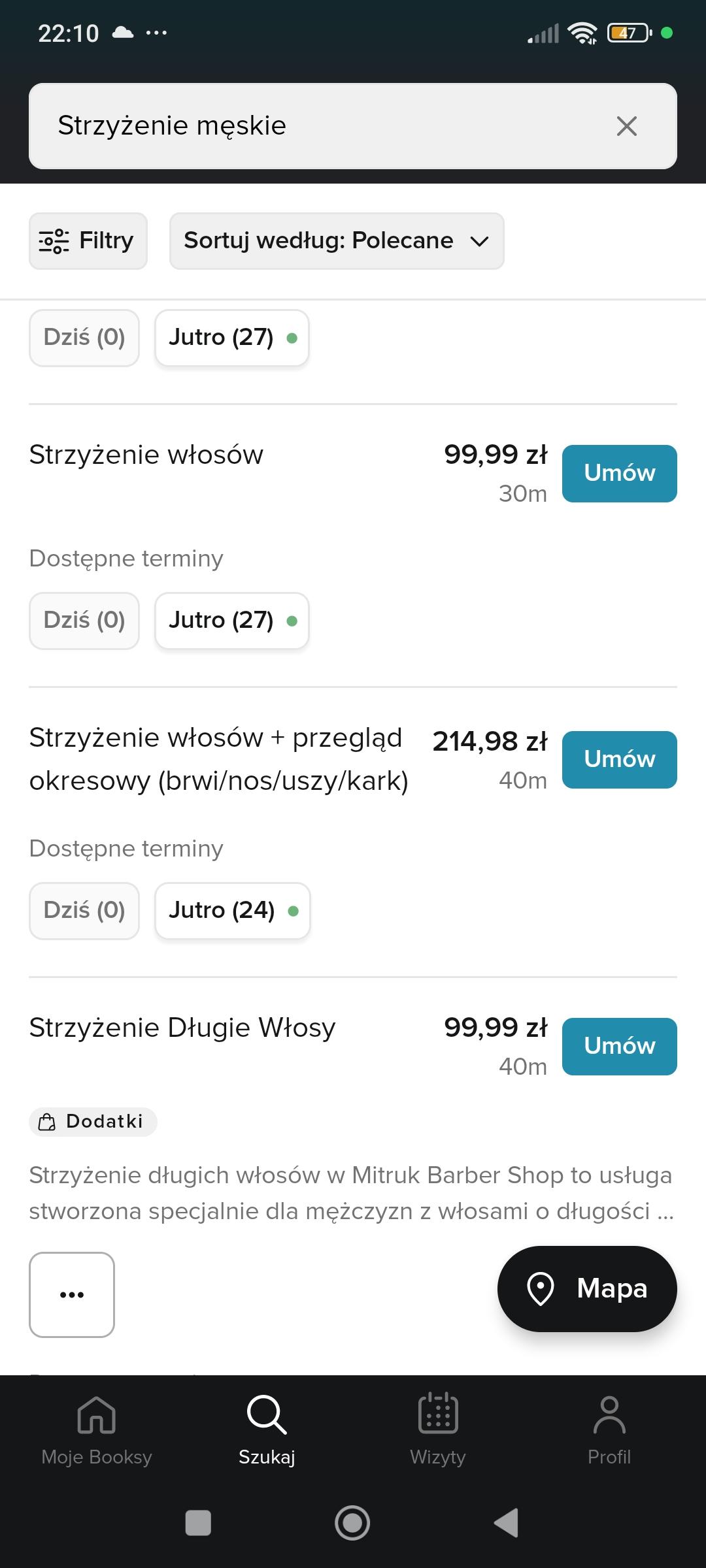Book Strzyżenie Długie Włosy via Umów
The width and height of the screenshot is (706, 1568).
click(619, 1047)
